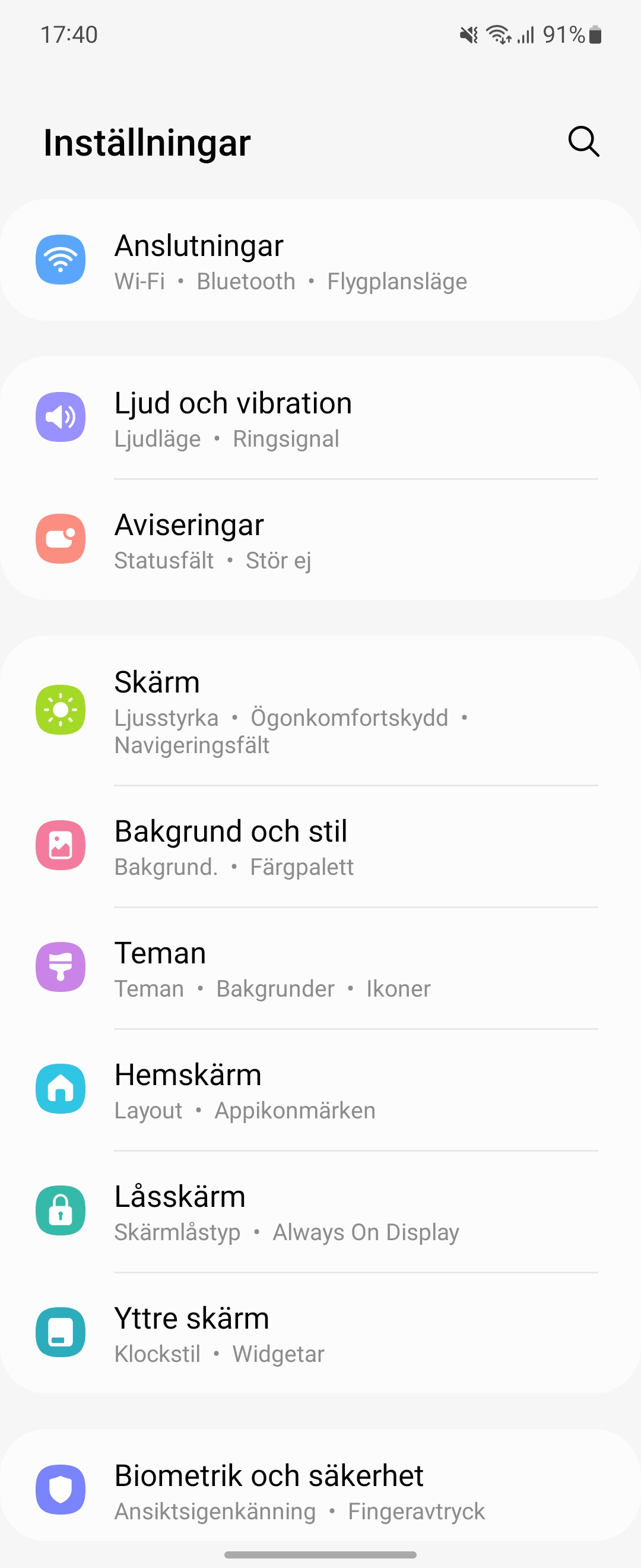Open the search icon in Inställningar
Image resolution: width=641 pixels, height=1568 pixels.
tap(583, 142)
